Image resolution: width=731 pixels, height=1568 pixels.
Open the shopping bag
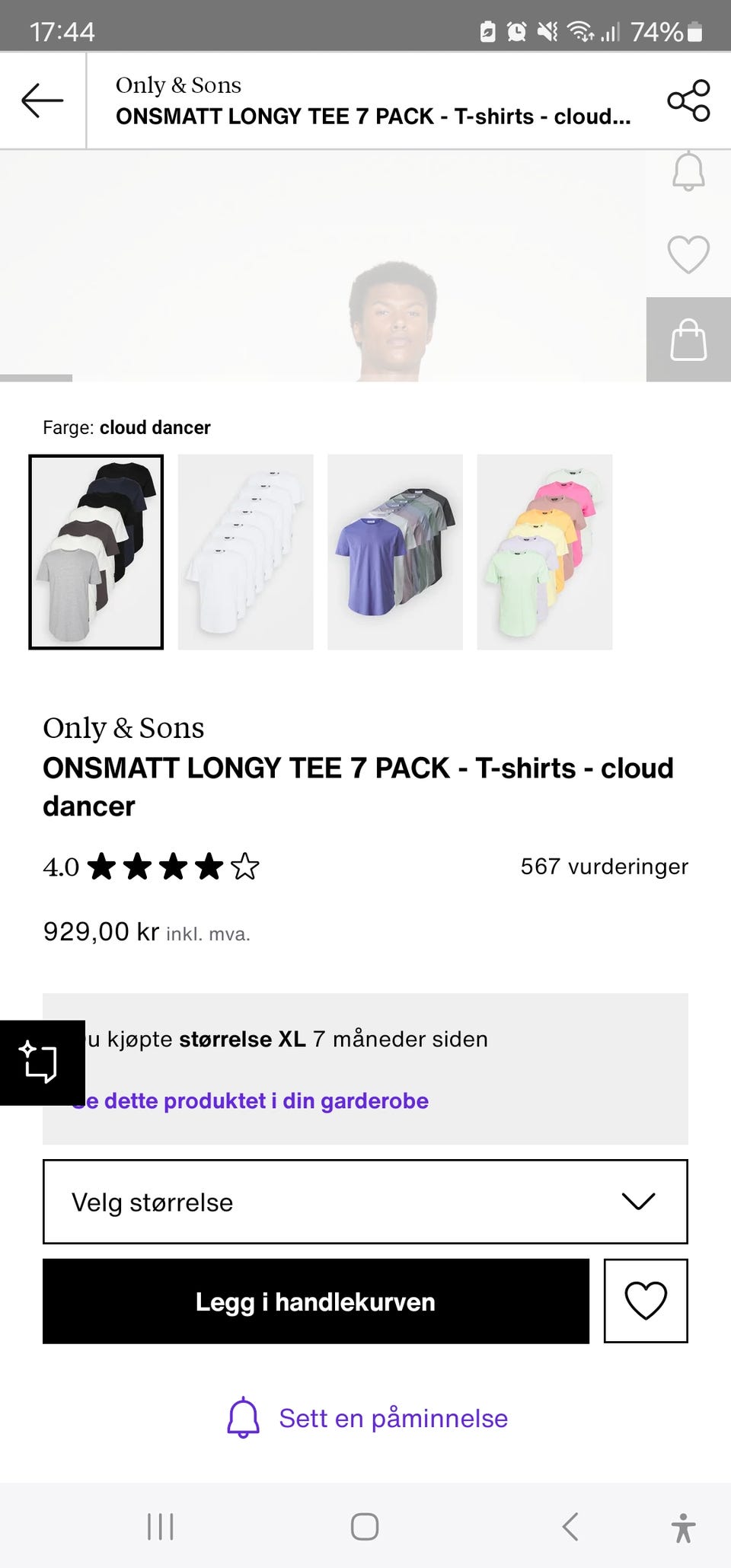coord(688,340)
